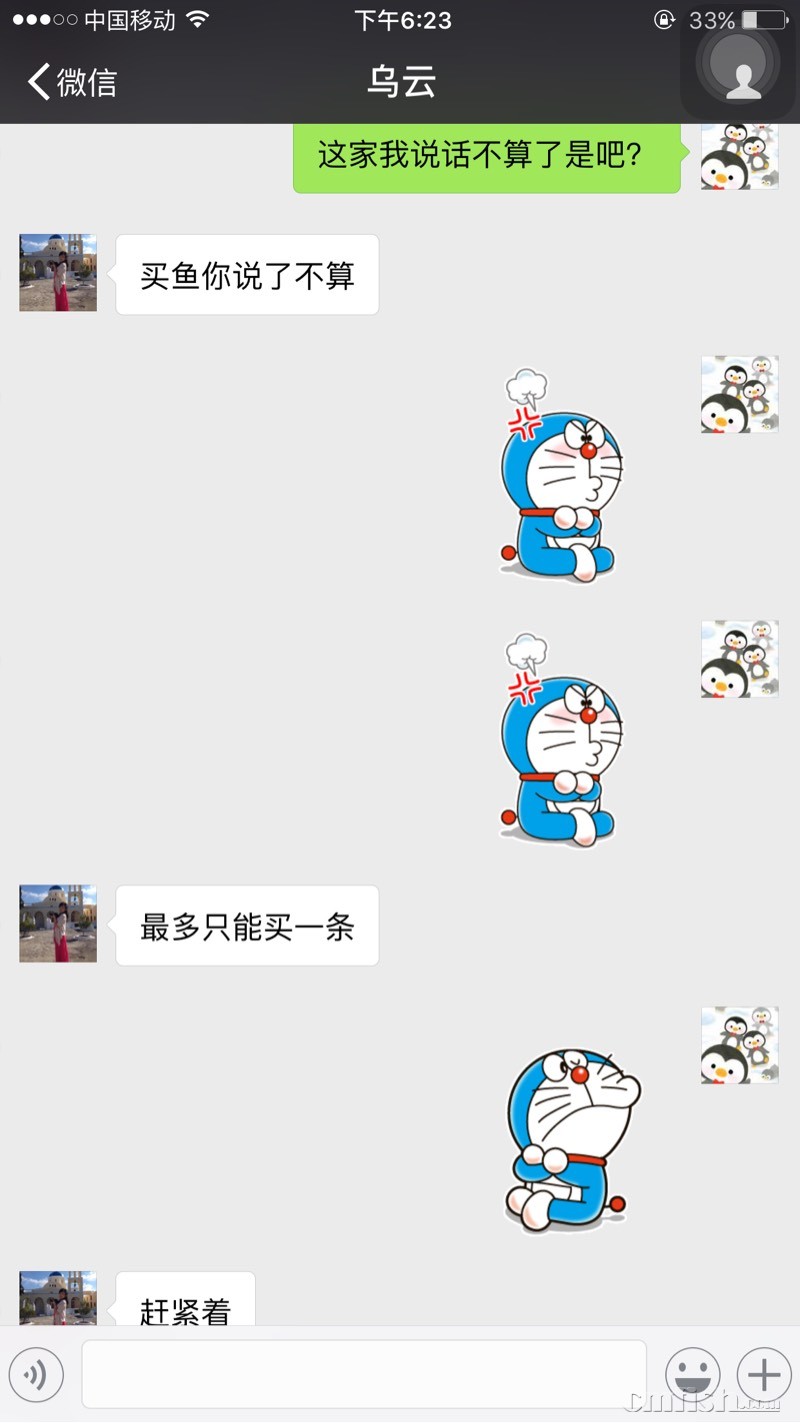The image size is (800, 1423).
Task: View contact avatar next to 买鱼你说了不算
Action: coord(58,273)
